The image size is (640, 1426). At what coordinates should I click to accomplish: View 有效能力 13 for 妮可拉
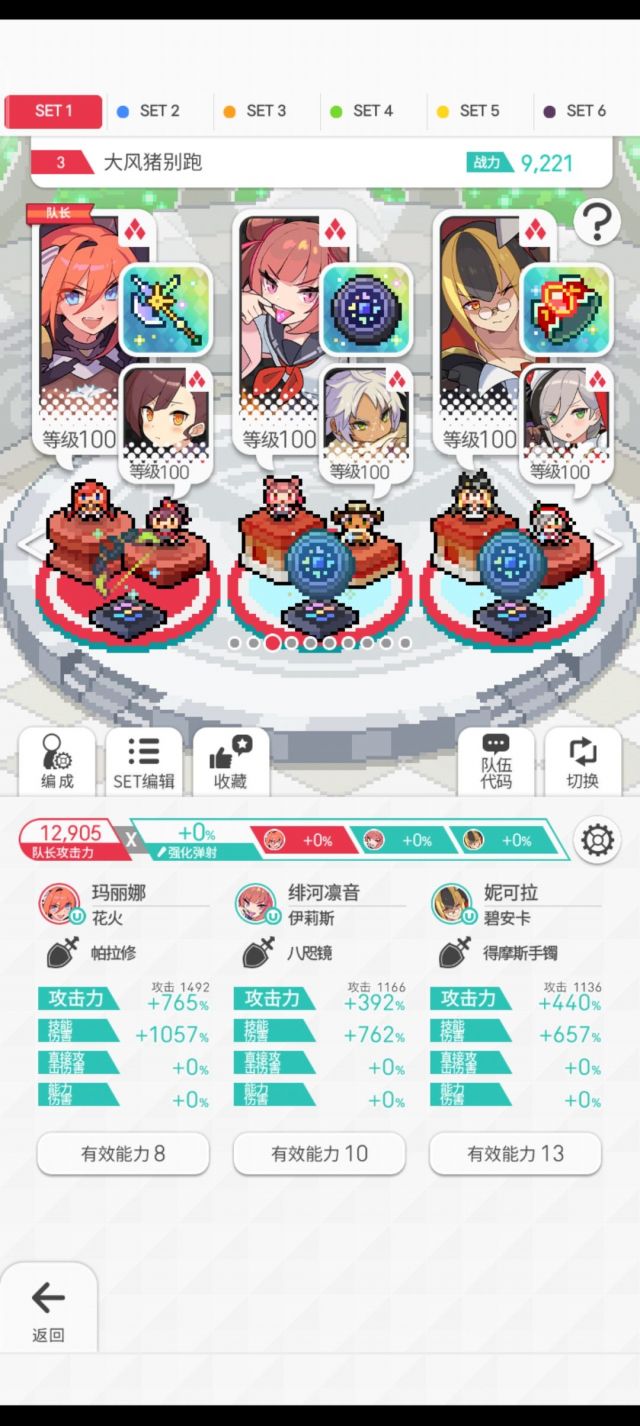click(x=515, y=1153)
